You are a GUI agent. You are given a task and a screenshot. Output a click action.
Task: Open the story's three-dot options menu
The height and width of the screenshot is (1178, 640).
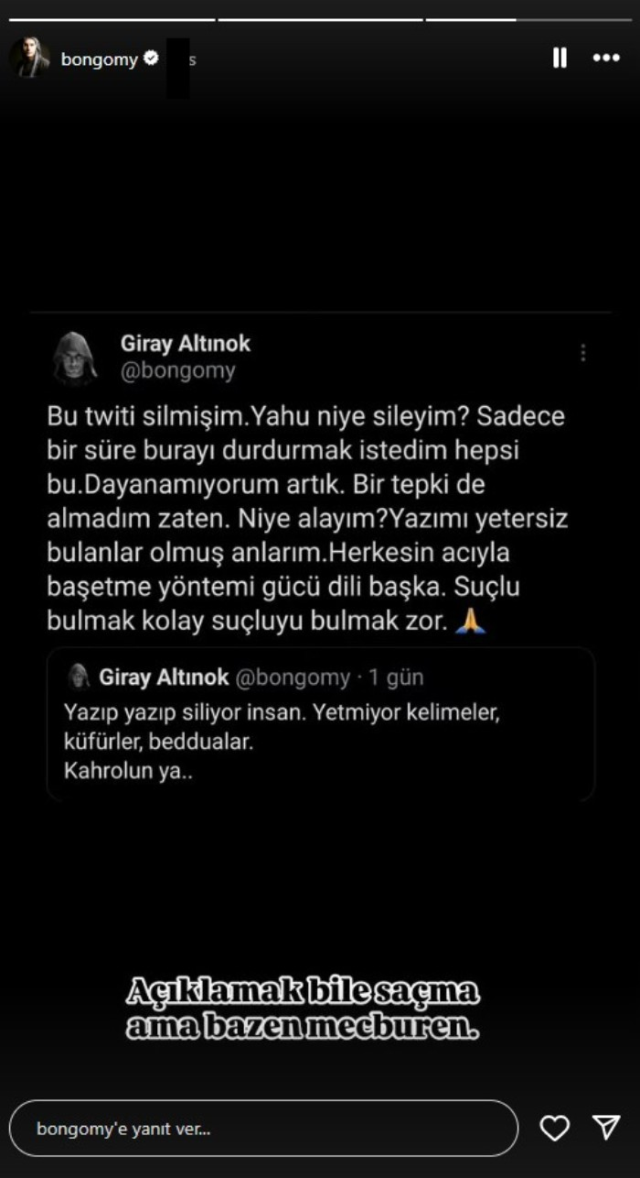click(606, 59)
